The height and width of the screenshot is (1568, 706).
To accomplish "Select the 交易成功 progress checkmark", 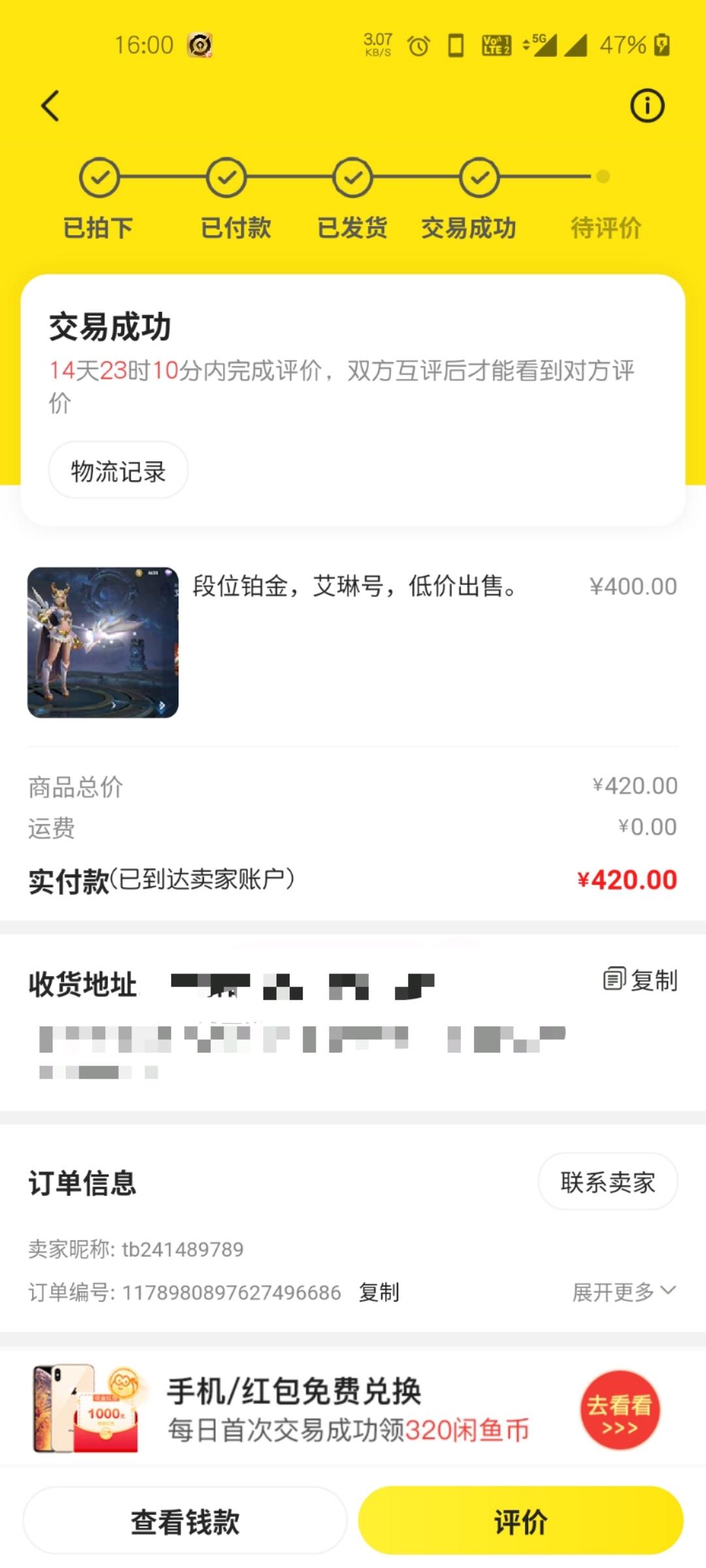I will point(479,178).
